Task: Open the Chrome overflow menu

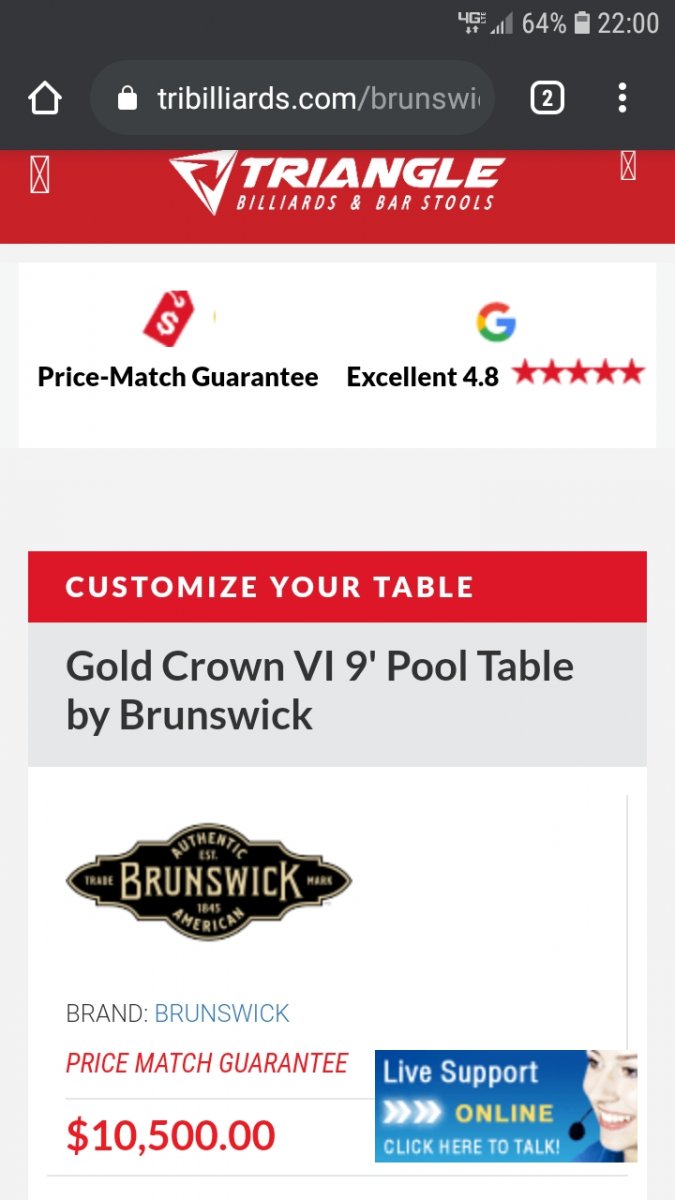Action: coord(622,98)
